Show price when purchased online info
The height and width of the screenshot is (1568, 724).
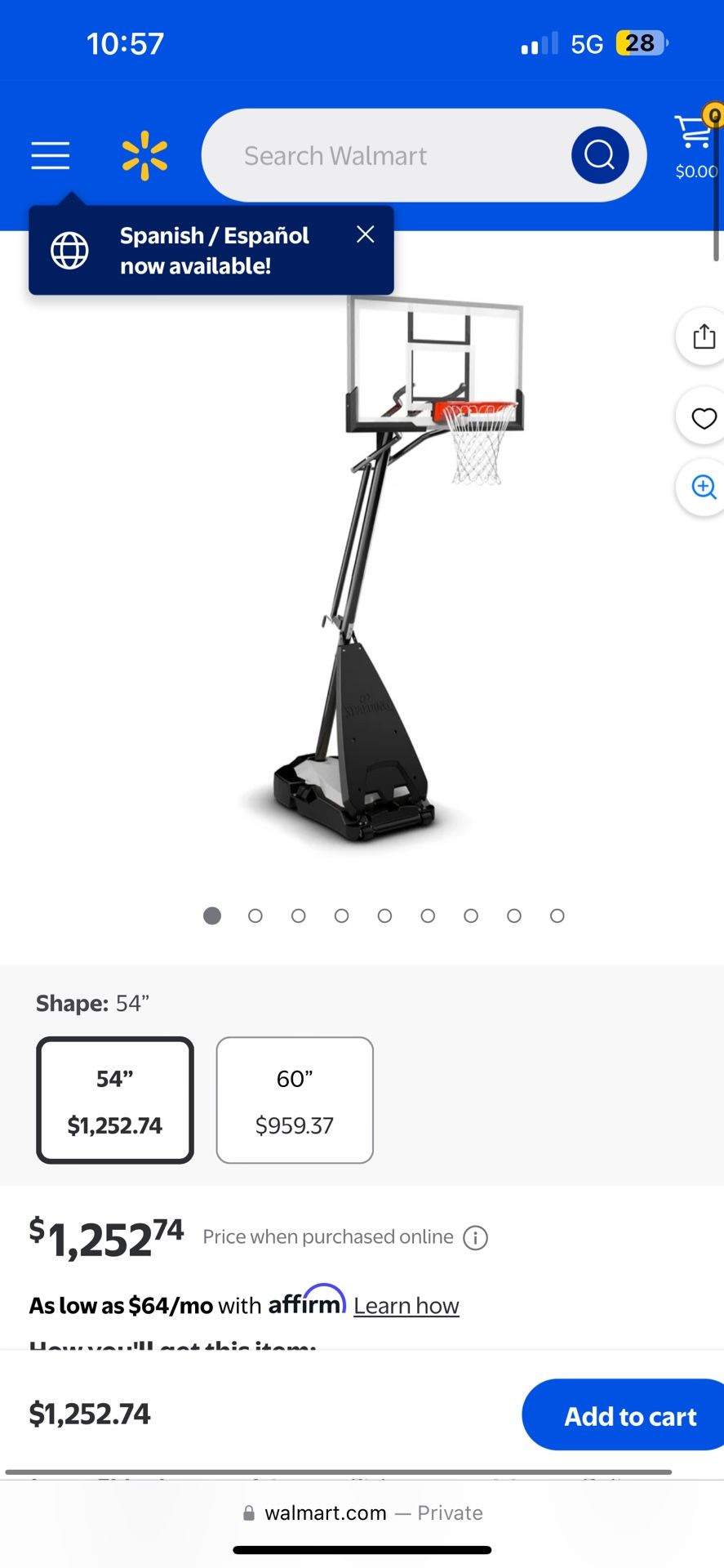tap(476, 1238)
